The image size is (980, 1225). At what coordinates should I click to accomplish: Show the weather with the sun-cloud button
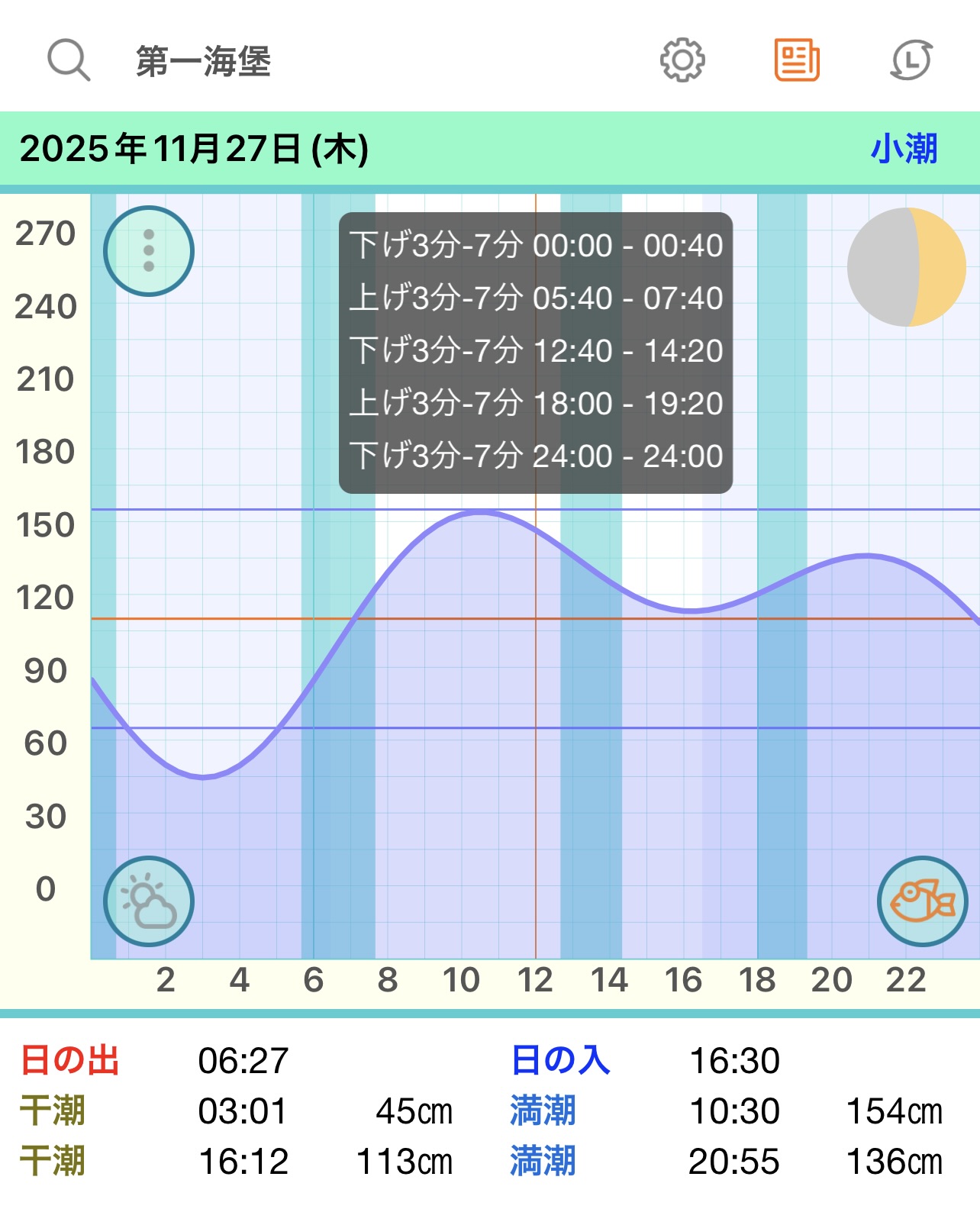point(149,901)
